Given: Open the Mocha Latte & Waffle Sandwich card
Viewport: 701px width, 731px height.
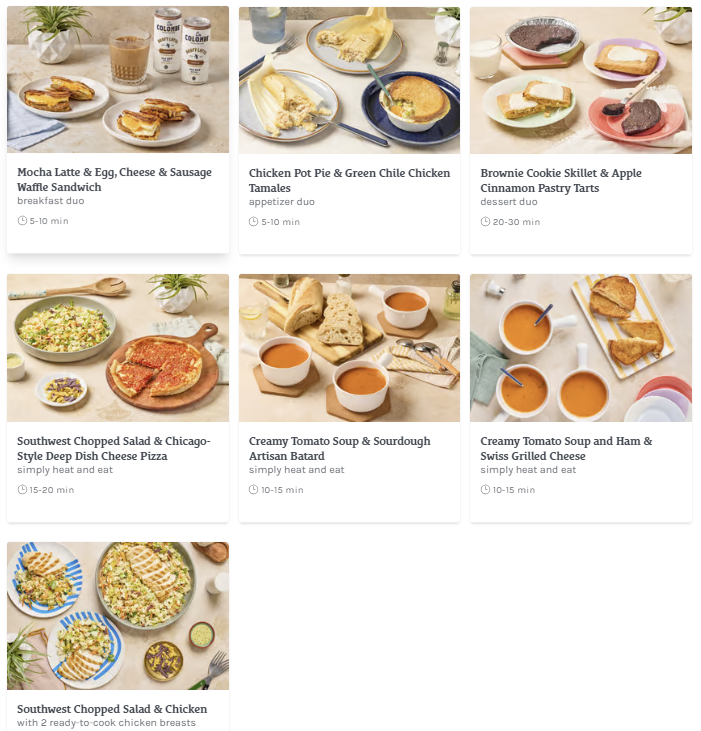Looking at the screenshot, I should point(117,130).
